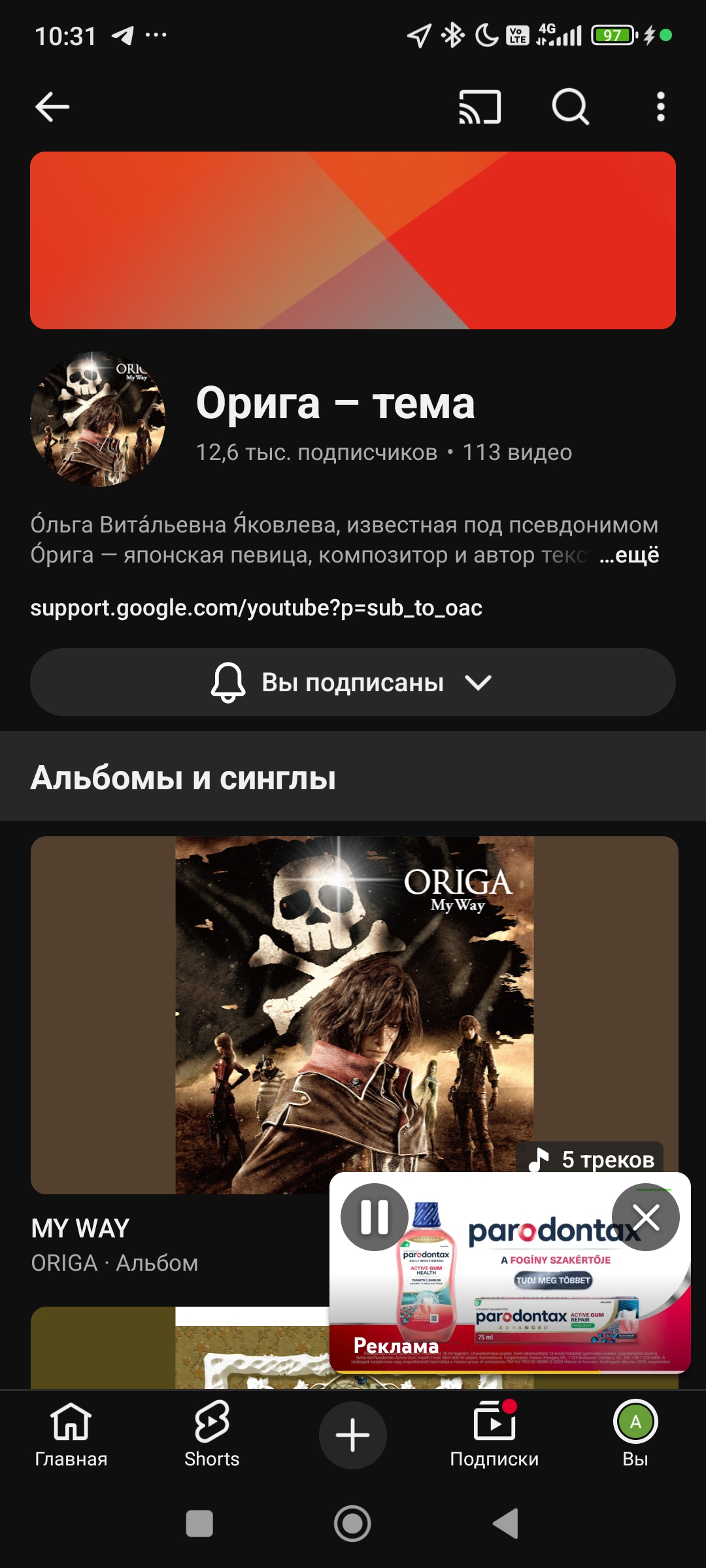Image resolution: width=706 pixels, height=1568 pixels.
Task: Open search from the top bar
Action: click(x=570, y=107)
